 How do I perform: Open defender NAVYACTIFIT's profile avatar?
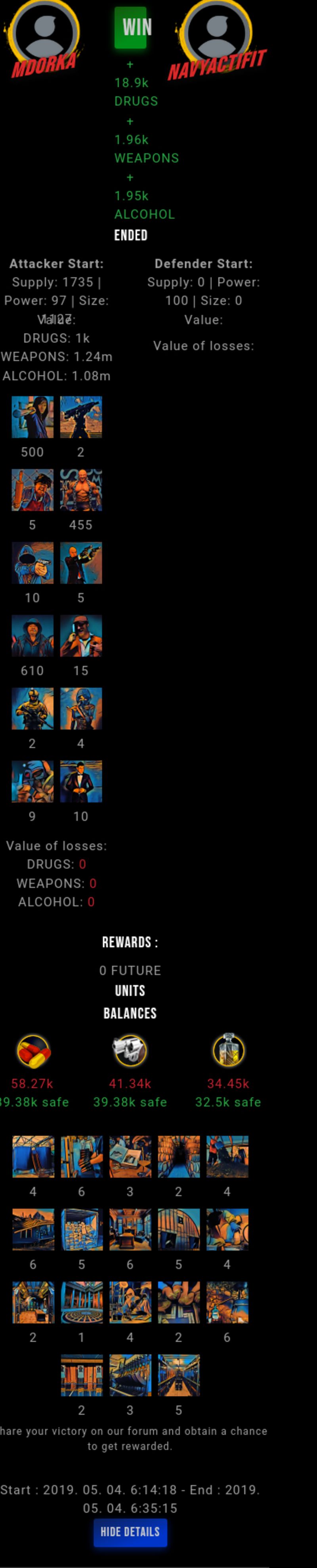tap(218, 32)
